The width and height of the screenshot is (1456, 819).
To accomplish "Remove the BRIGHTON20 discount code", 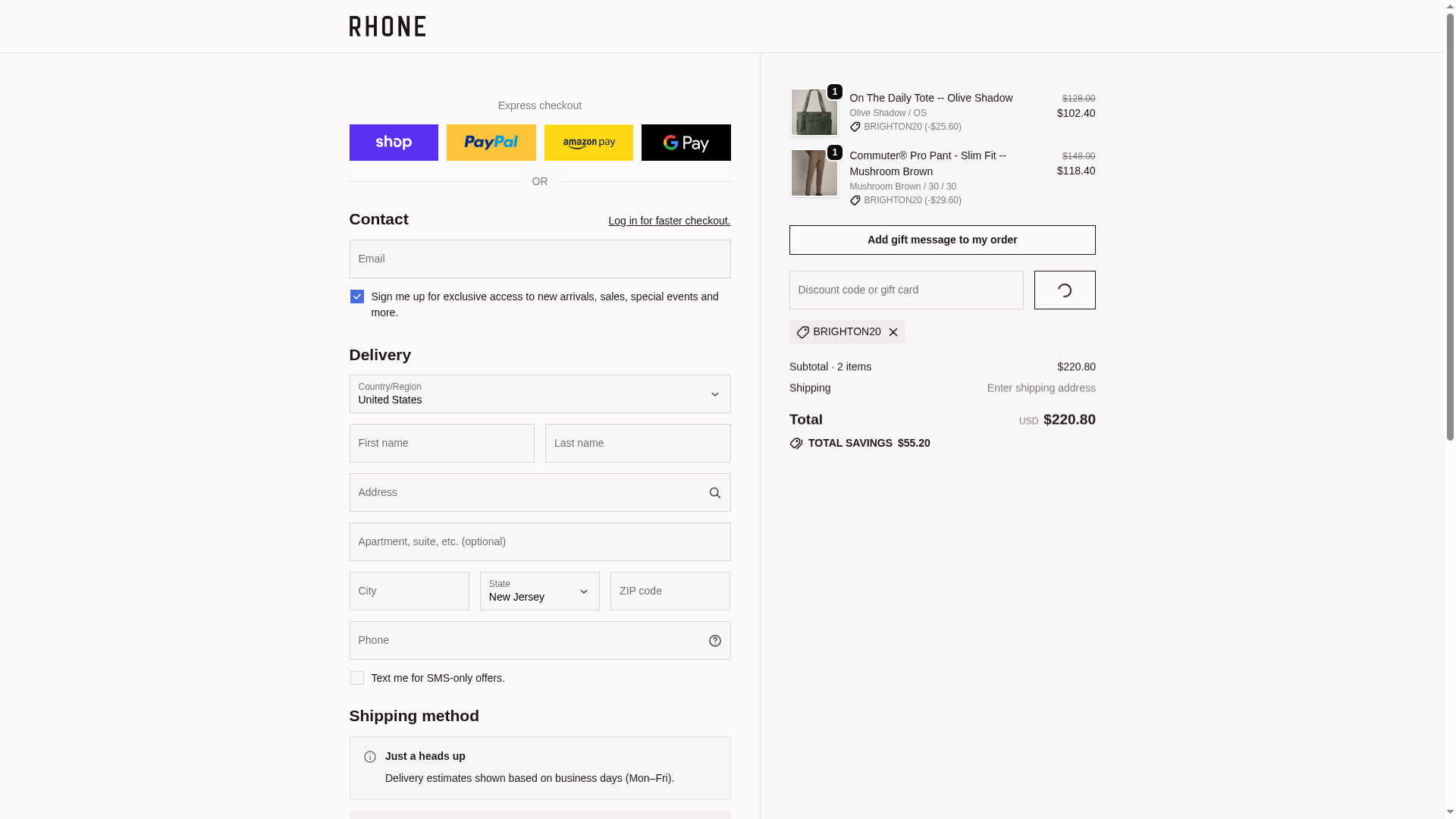I will click(893, 332).
